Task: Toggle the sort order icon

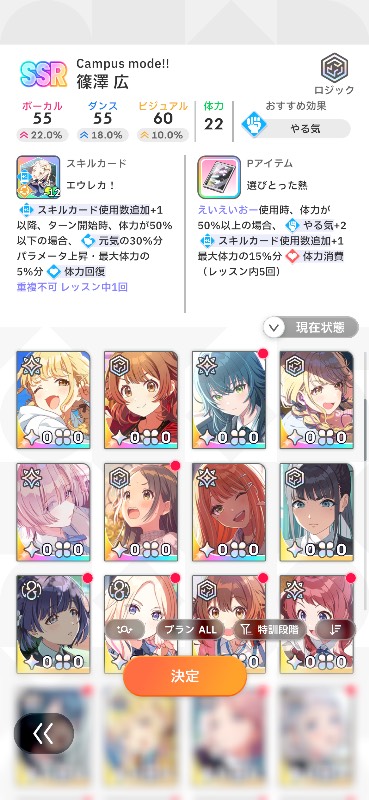Action: click(335, 630)
